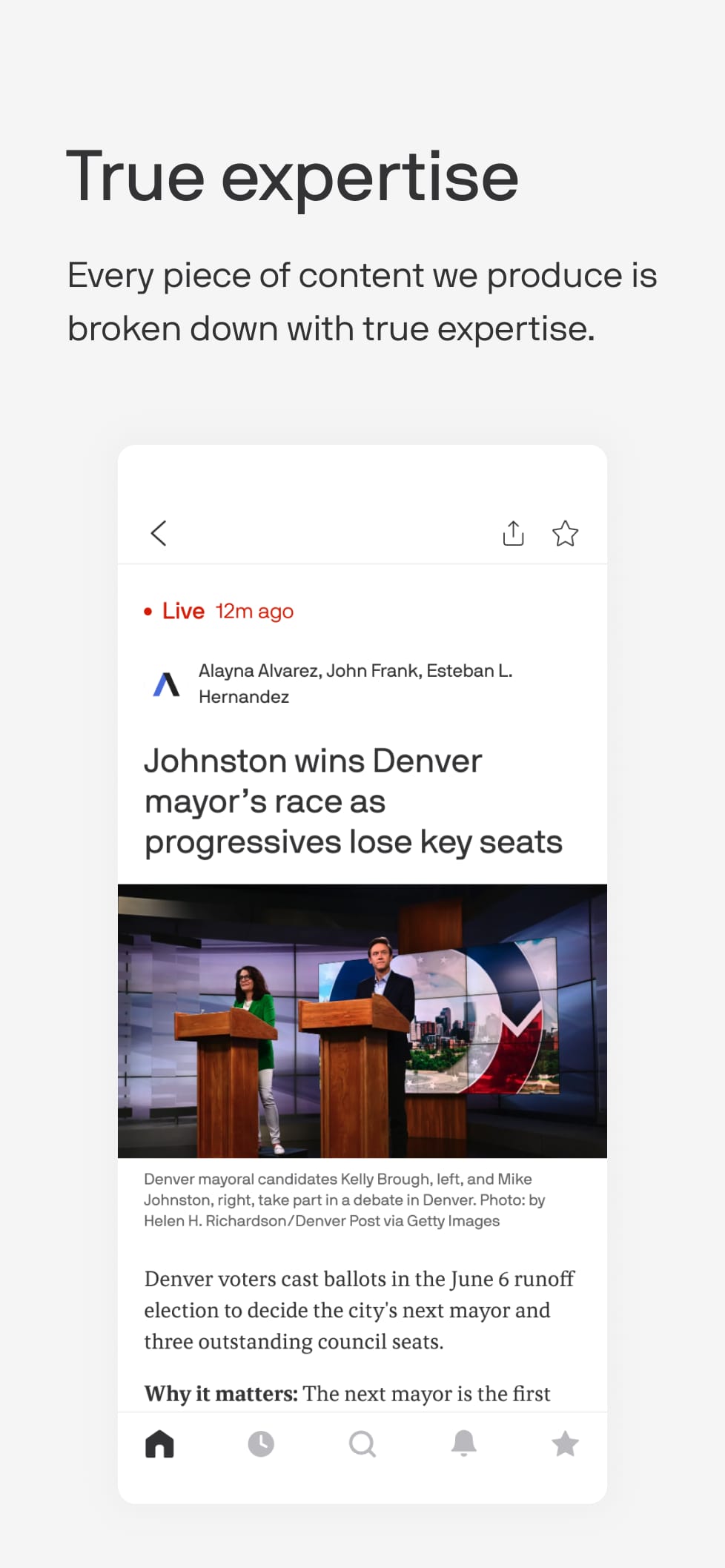Navigate back using the chevron arrow
This screenshot has height=1568, width=725.
pyautogui.click(x=158, y=533)
